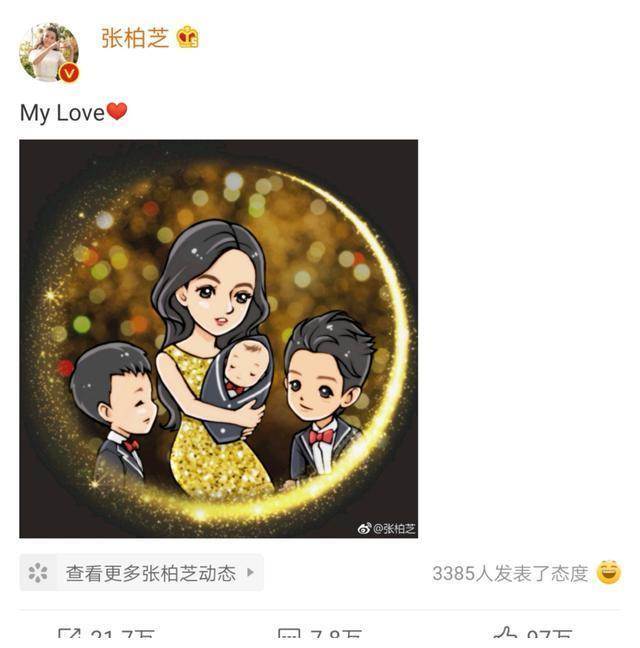The height and width of the screenshot is (648, 640).
Task: Open the 3385 people reactions emoji
Action: point(608,573)
